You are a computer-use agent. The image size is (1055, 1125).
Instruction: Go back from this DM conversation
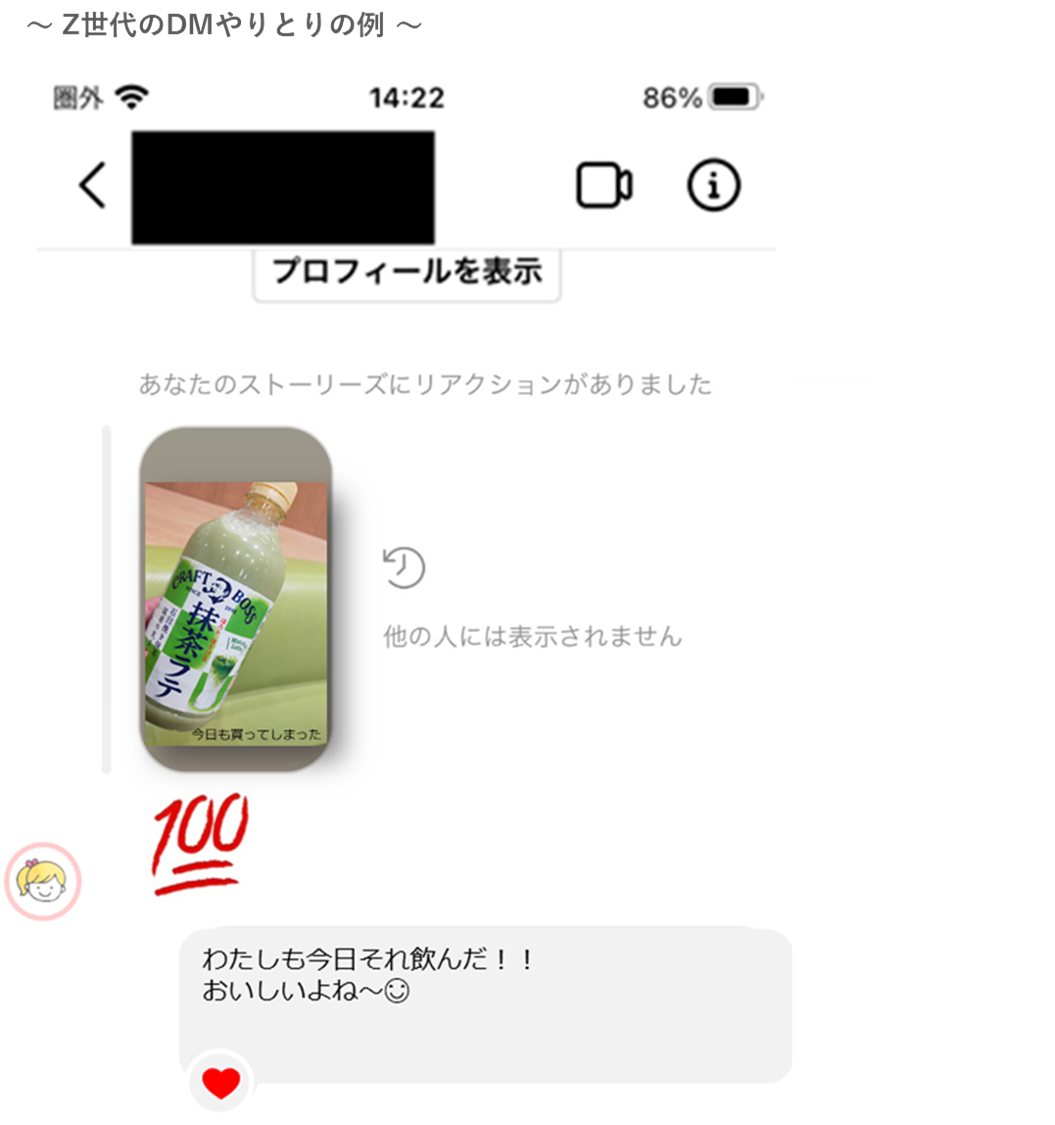pyautogui.click(x=92, y=186)
